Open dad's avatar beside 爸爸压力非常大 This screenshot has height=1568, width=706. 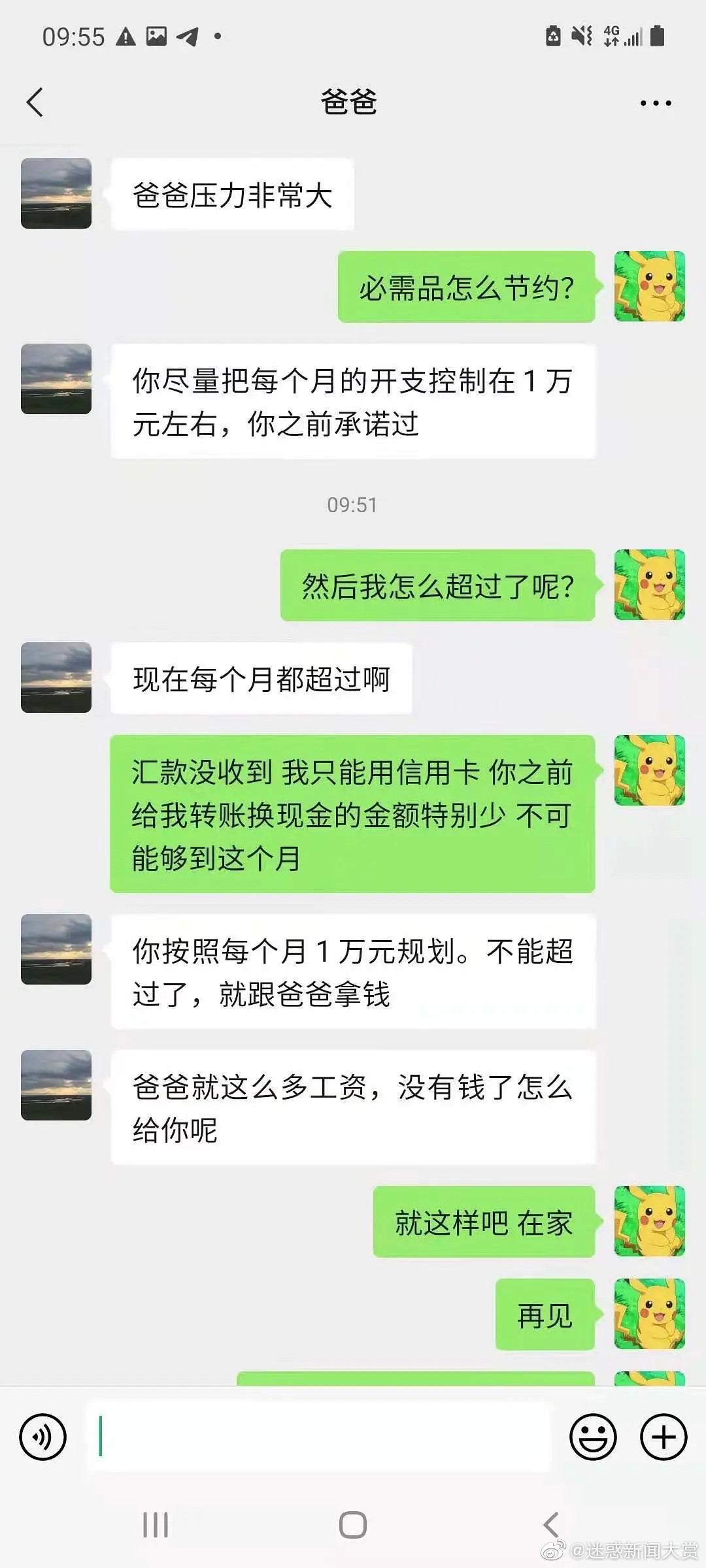(56, 193)
